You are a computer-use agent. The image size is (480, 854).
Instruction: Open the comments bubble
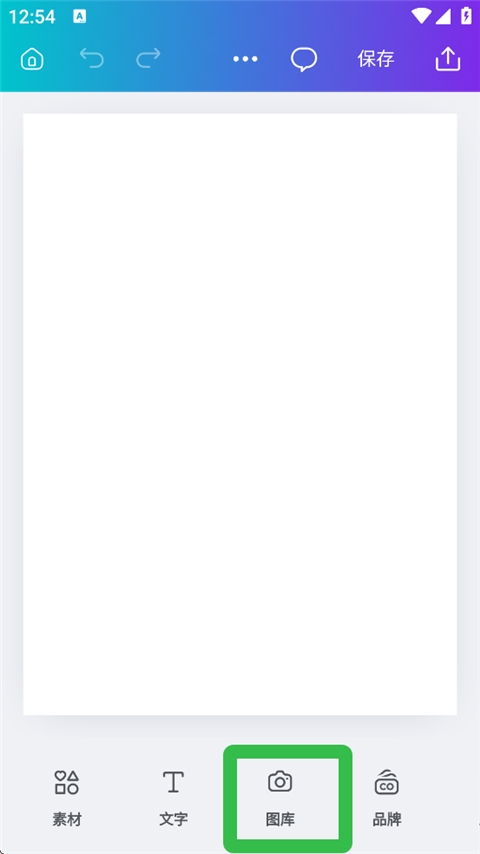click(x=304, y=59)
